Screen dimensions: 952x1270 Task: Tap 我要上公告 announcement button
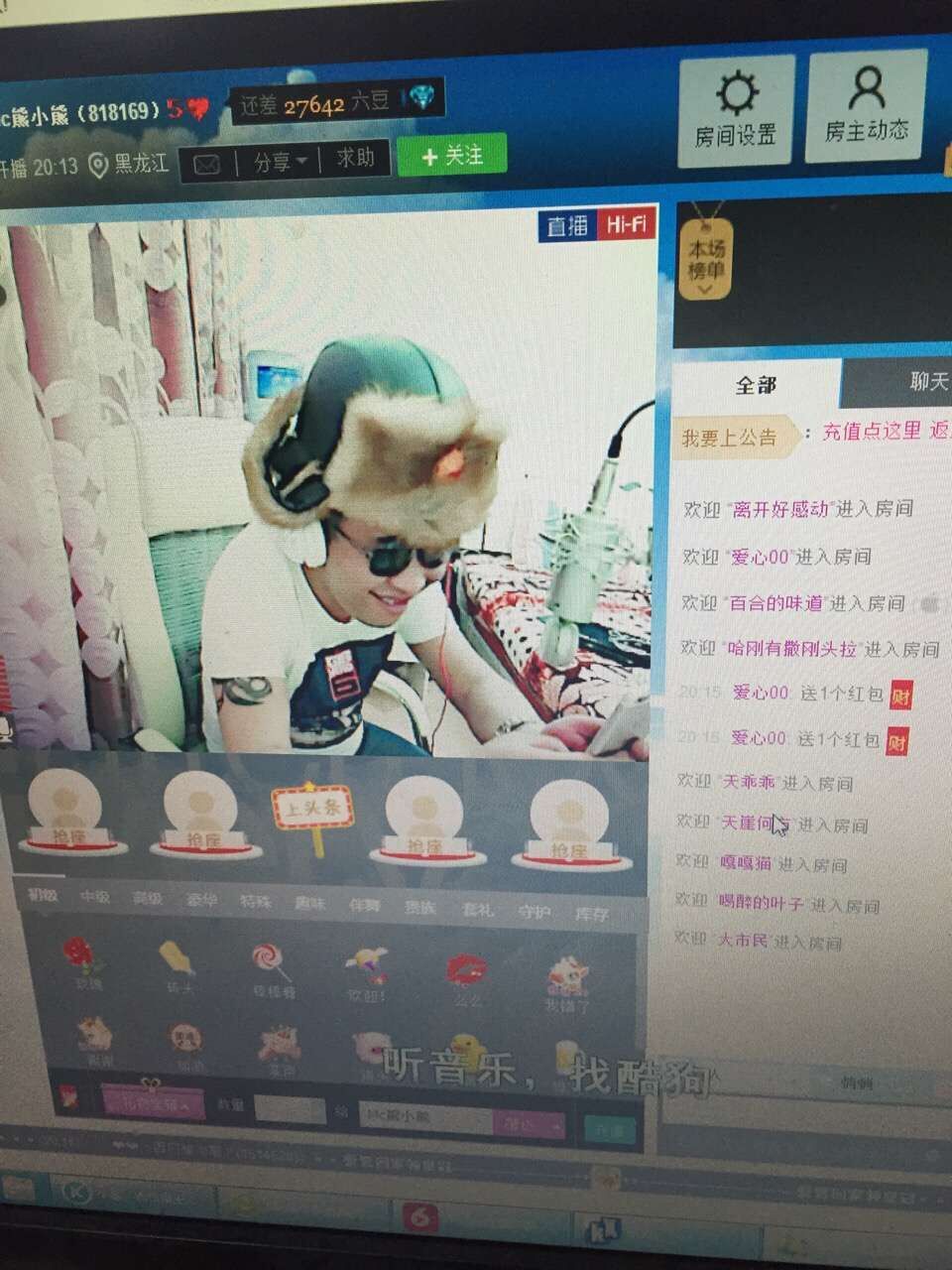pos(730,437)
